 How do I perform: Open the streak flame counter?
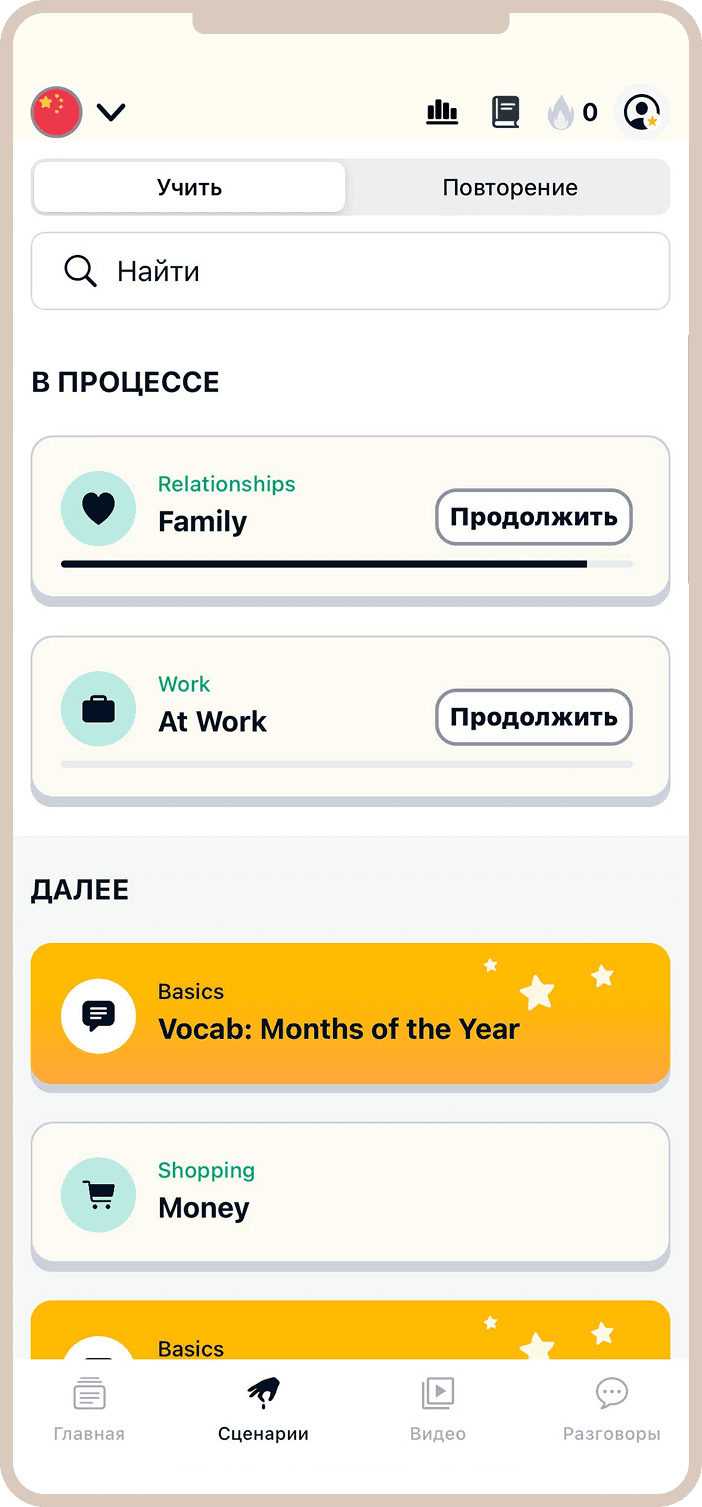tap(572, 112)
